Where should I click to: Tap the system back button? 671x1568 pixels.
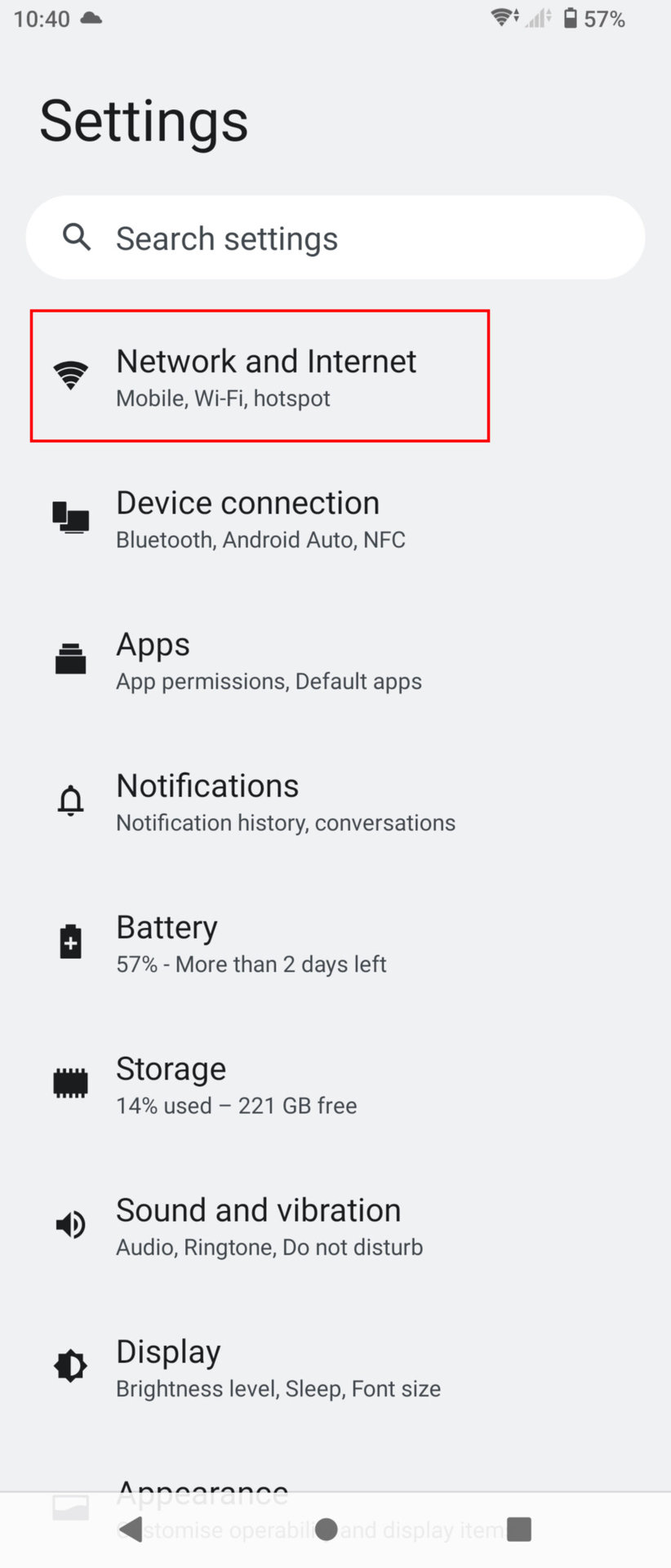[x=131, y=1530]
